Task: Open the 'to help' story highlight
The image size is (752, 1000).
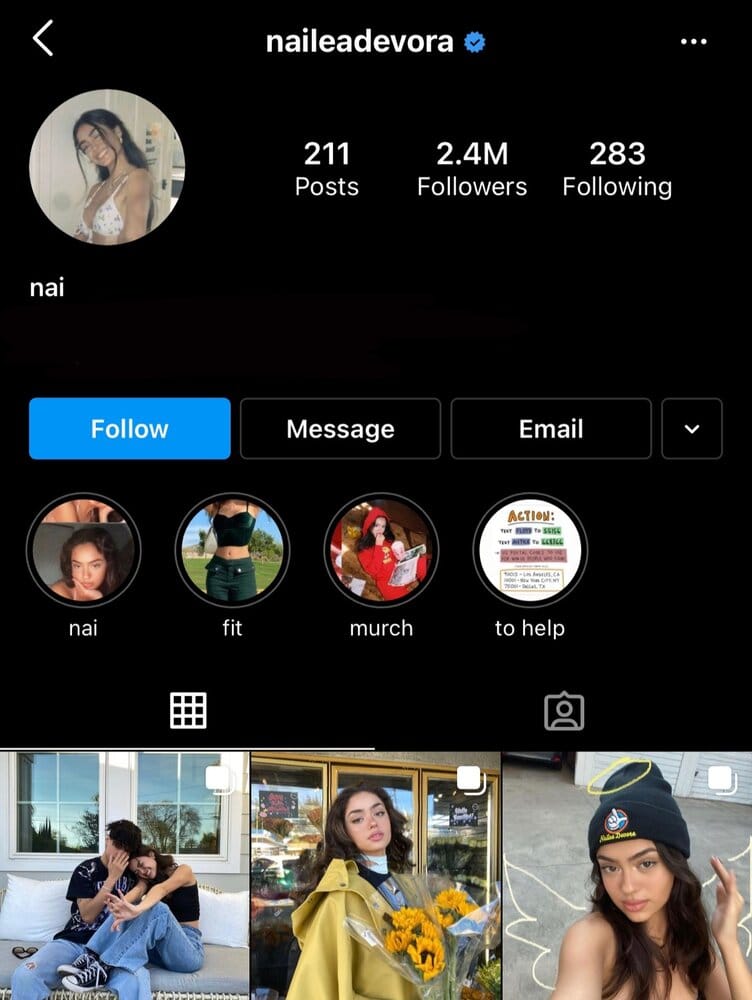Action: point(530,551)
